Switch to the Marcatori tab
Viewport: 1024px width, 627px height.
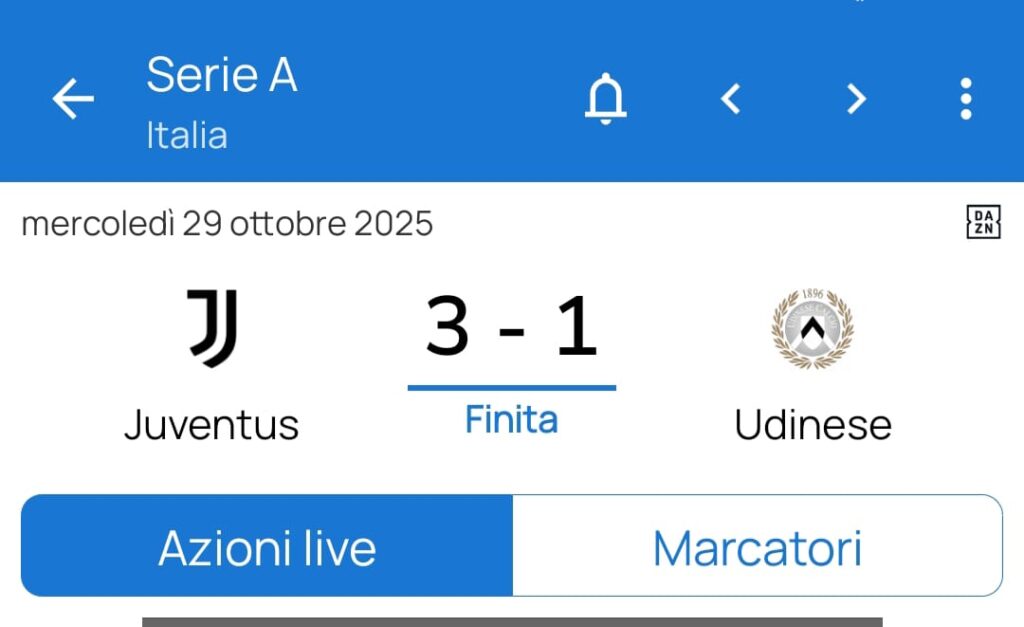pyautogui.click(x=757, y=547)
